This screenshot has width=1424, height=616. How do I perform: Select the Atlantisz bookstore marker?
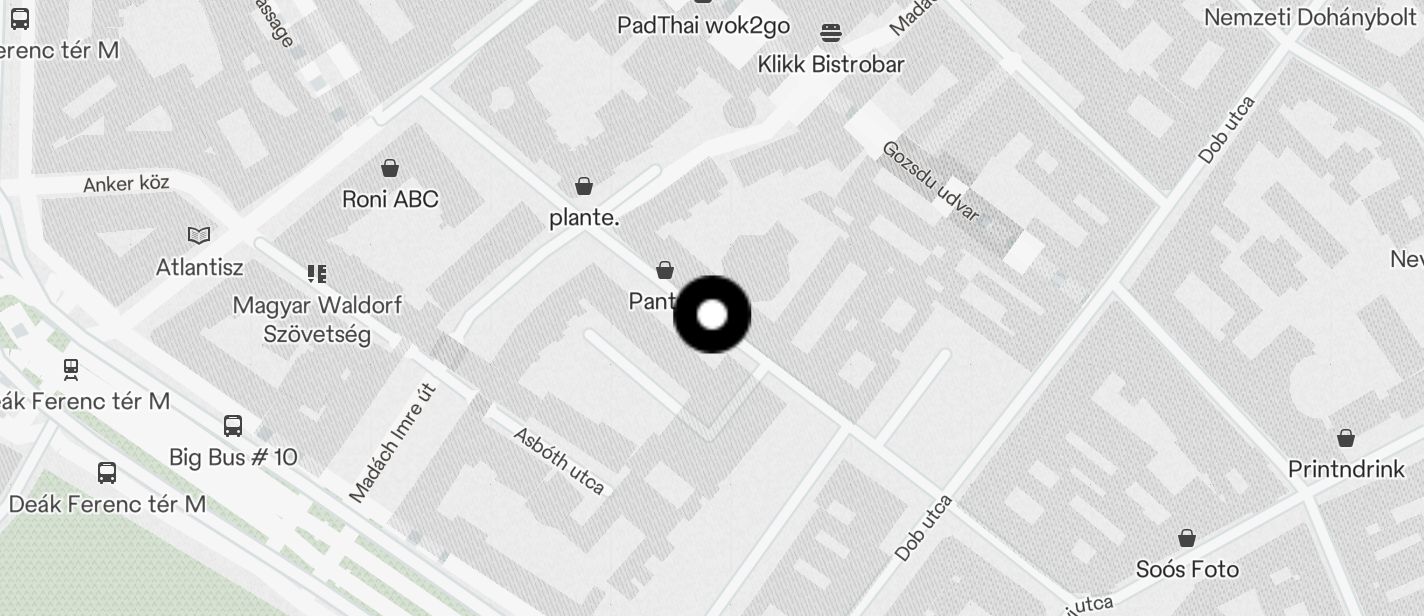pyautogui.click(x=199, y=236)
